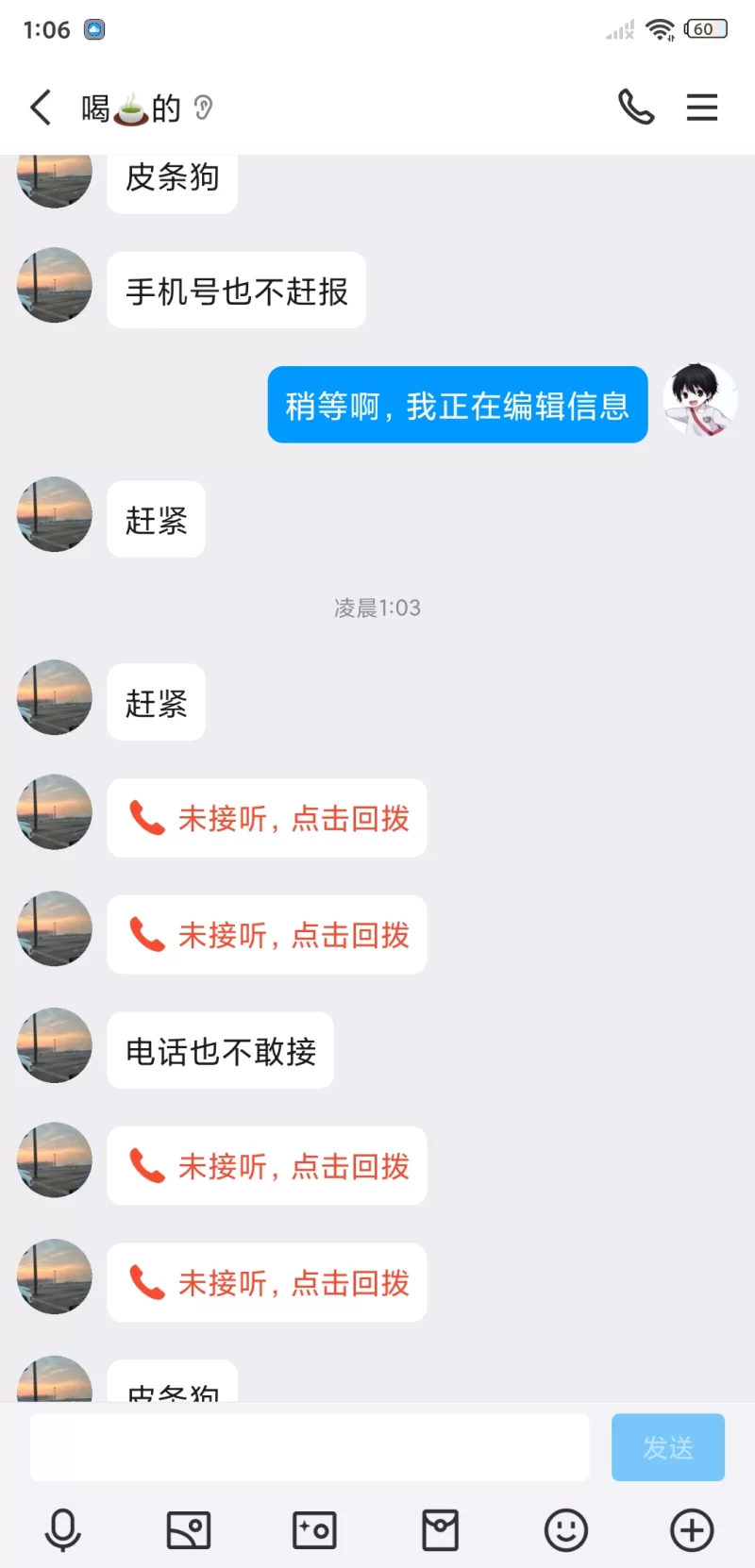
Task: Record a voice message with the microphone
Action: [x=63, y=1529]
